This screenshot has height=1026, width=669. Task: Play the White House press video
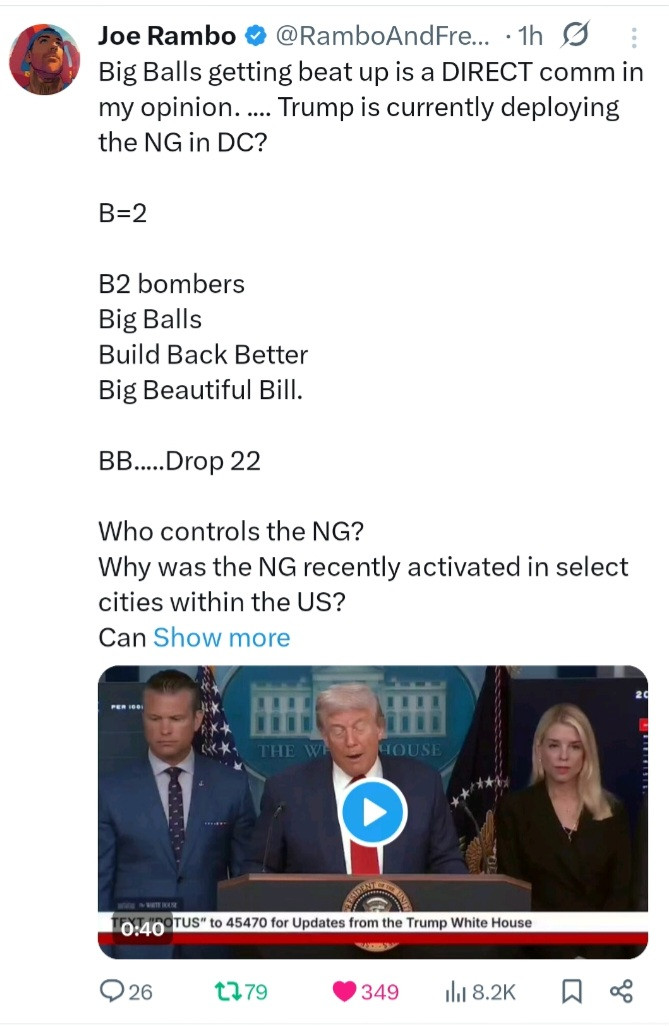[x=373, y=811]
